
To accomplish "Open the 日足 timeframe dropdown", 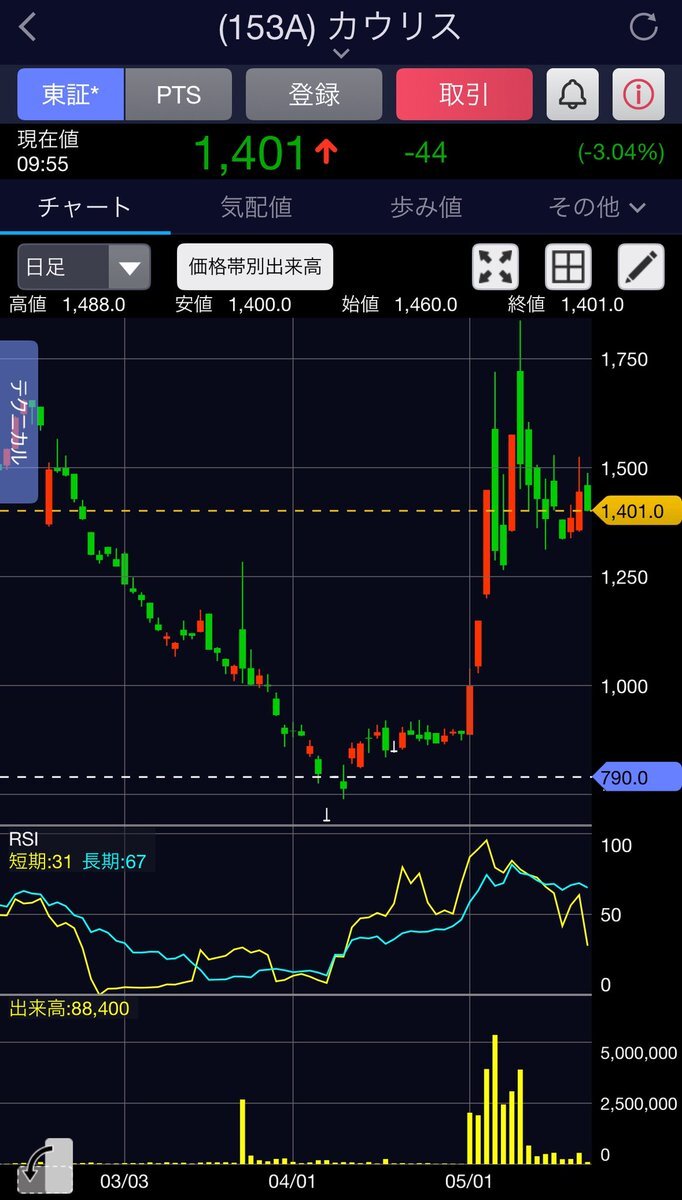I will pyautogui.click(x=84, y=267).
